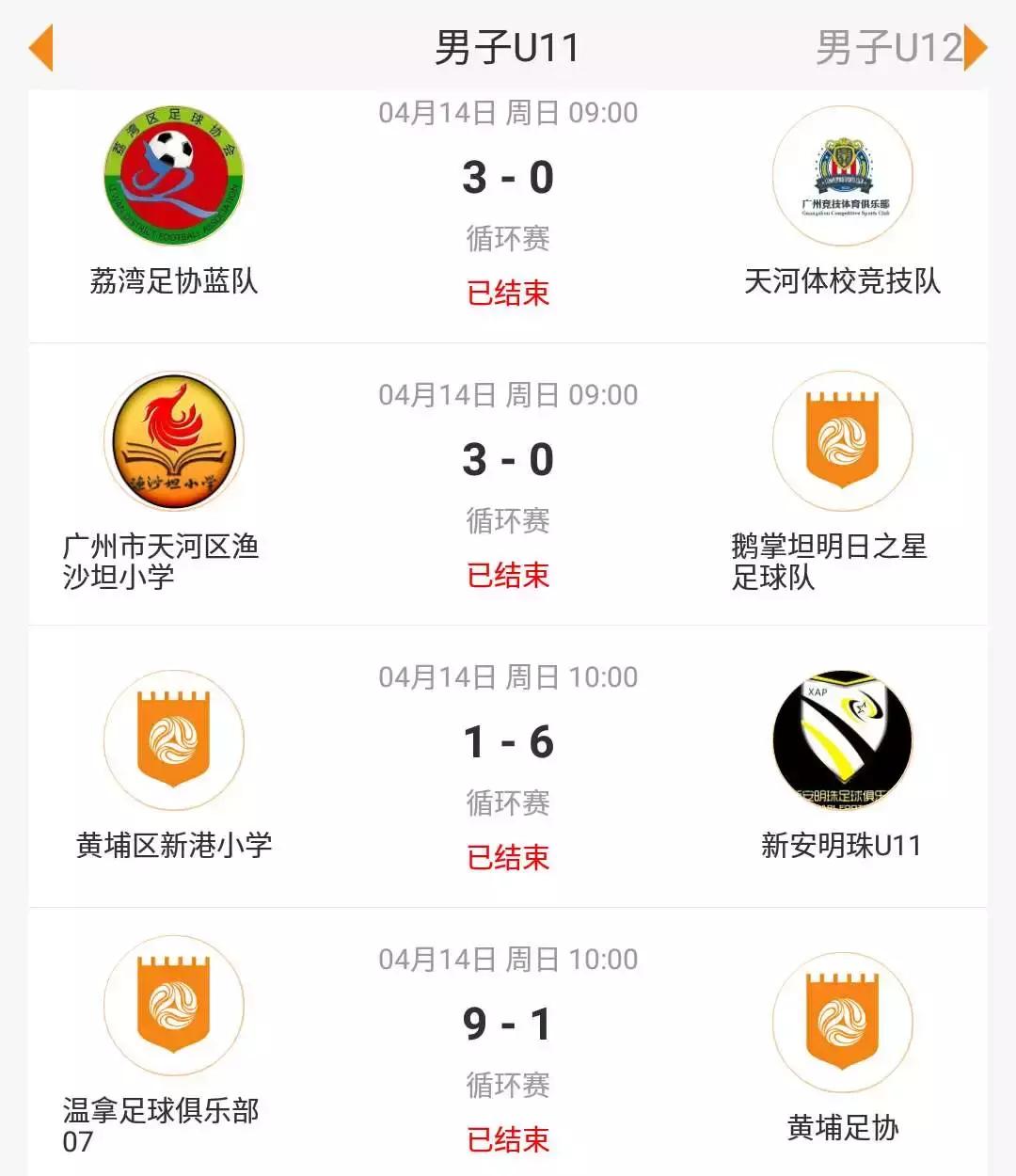Select the 04月14日 周日 10:00 match time
This screenshot has width=1016, height=1176.
click(x=508, y=675)
